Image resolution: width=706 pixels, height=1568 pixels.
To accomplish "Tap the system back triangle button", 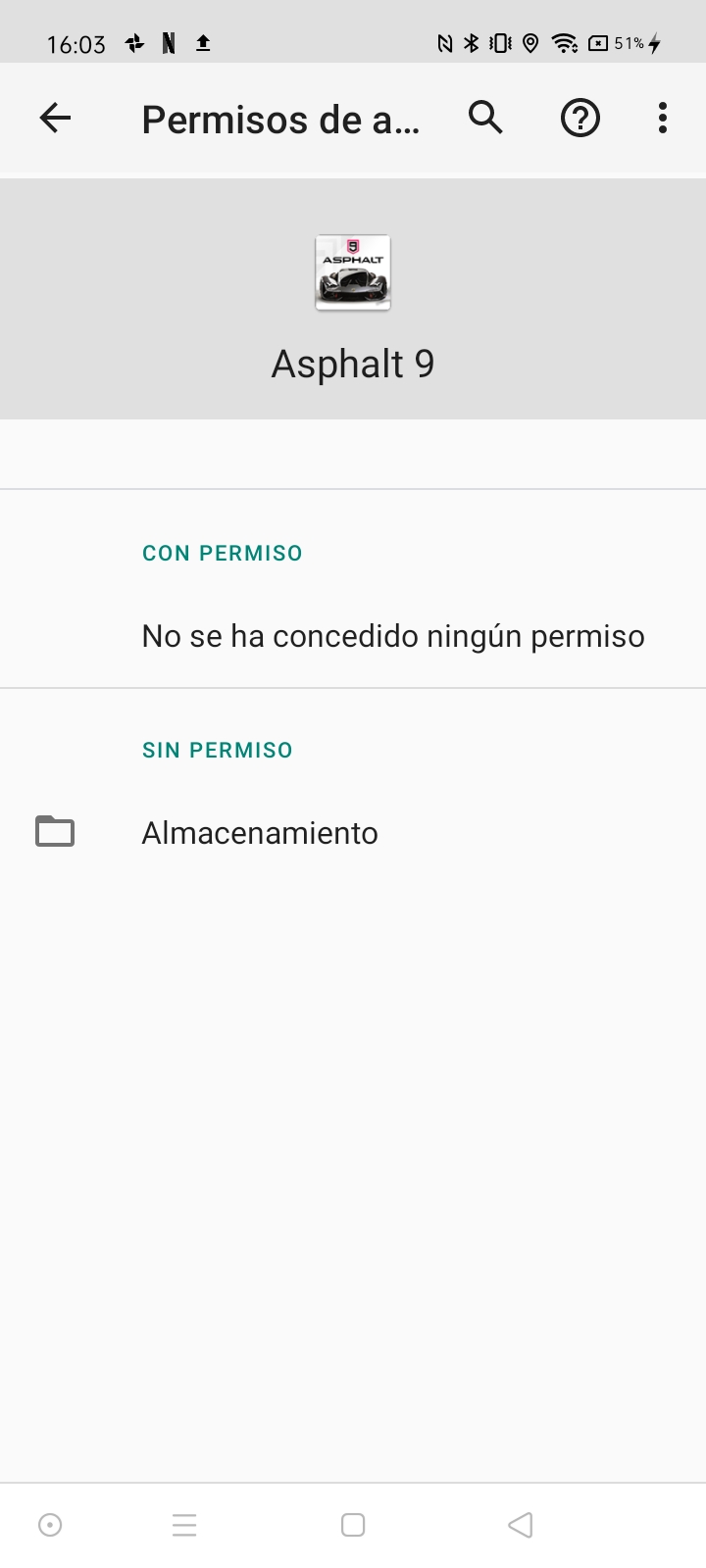I will [521, 1525].
